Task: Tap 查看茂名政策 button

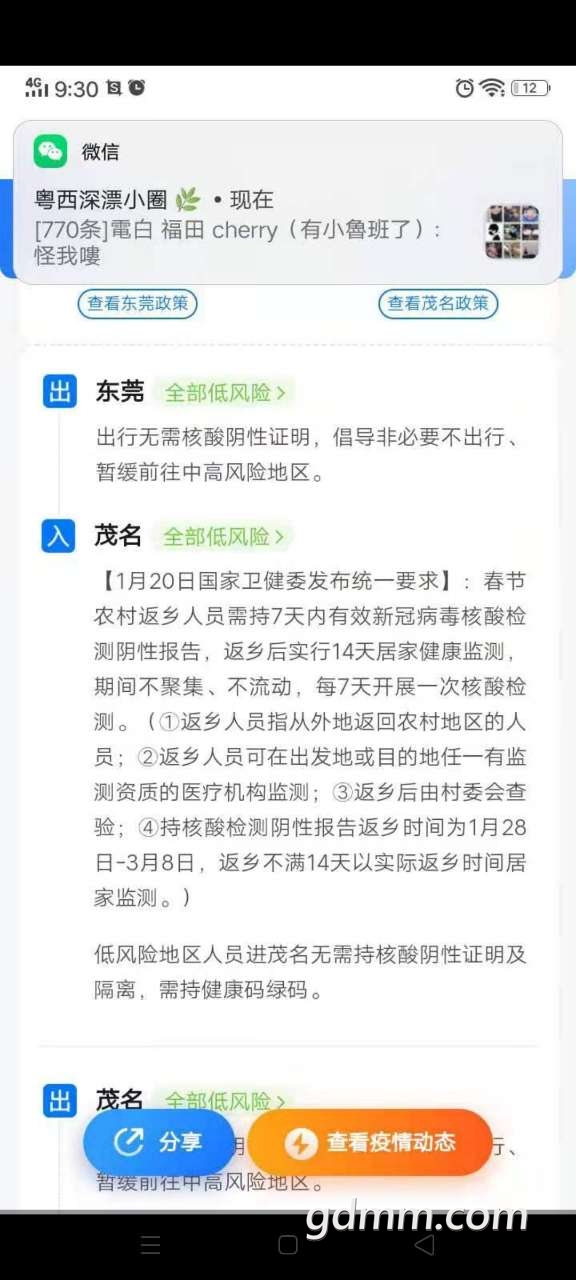Action: 438,303
